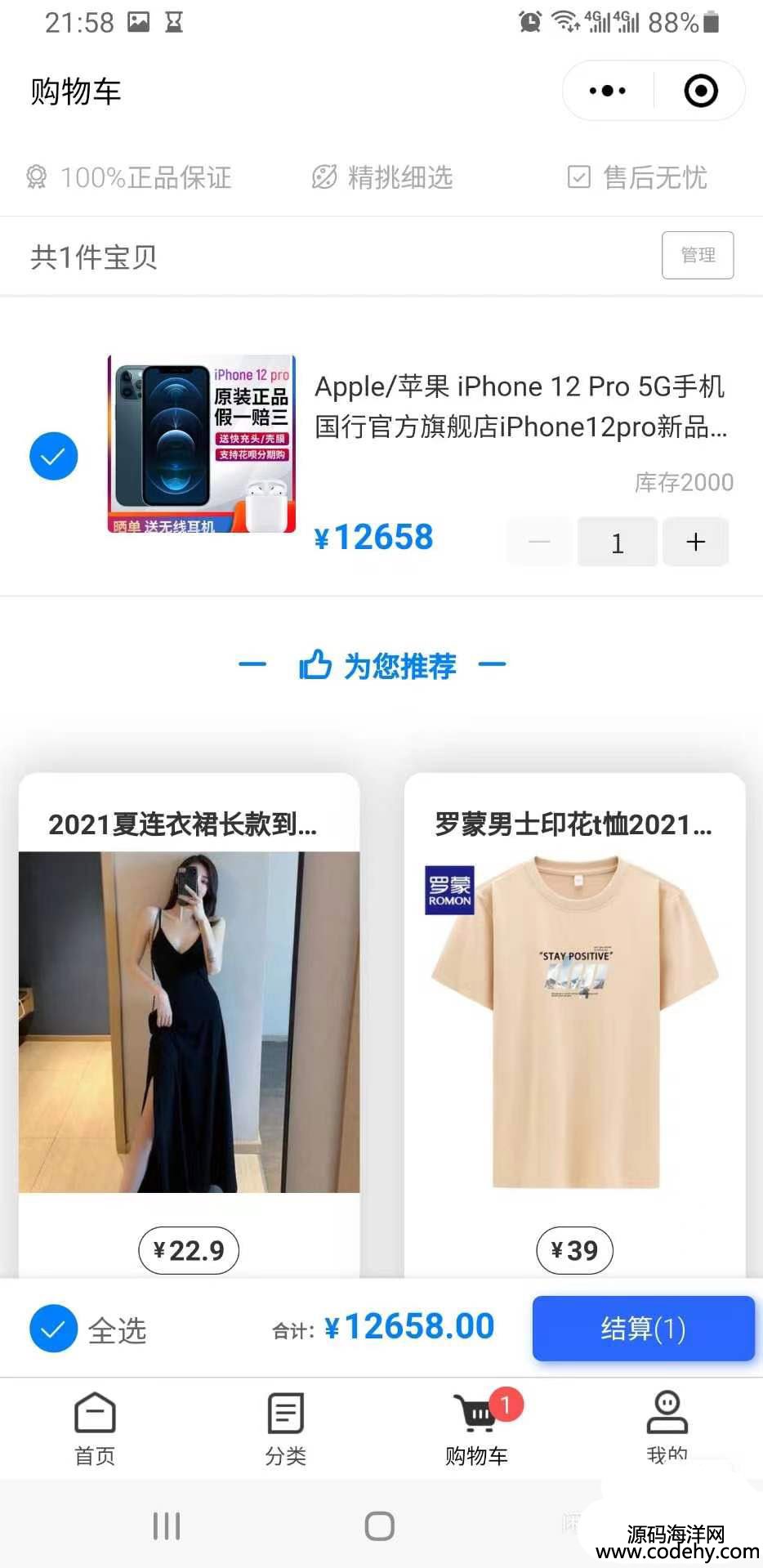Open the 2021夏连衣裙 recommended product card

189,1021
